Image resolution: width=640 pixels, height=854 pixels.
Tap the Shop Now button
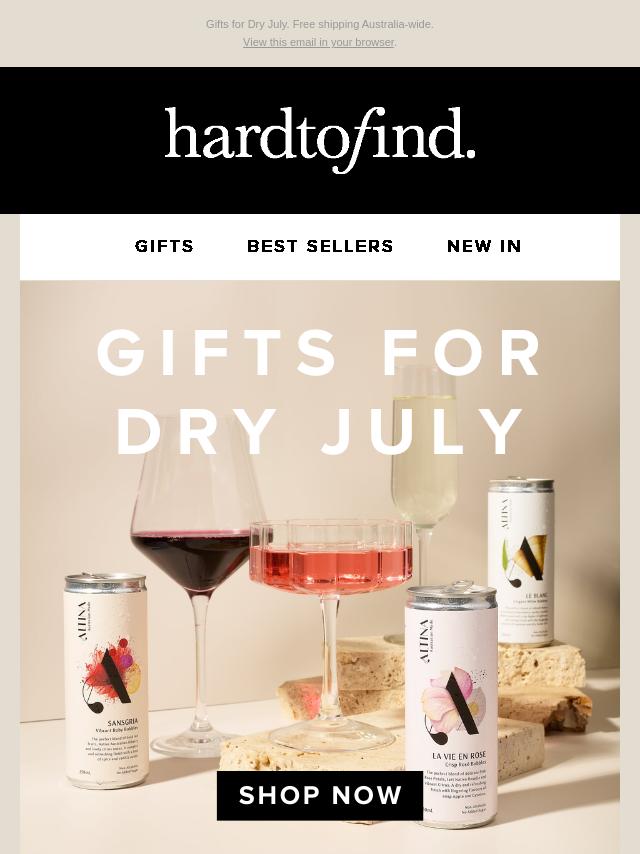click(320, 795)
